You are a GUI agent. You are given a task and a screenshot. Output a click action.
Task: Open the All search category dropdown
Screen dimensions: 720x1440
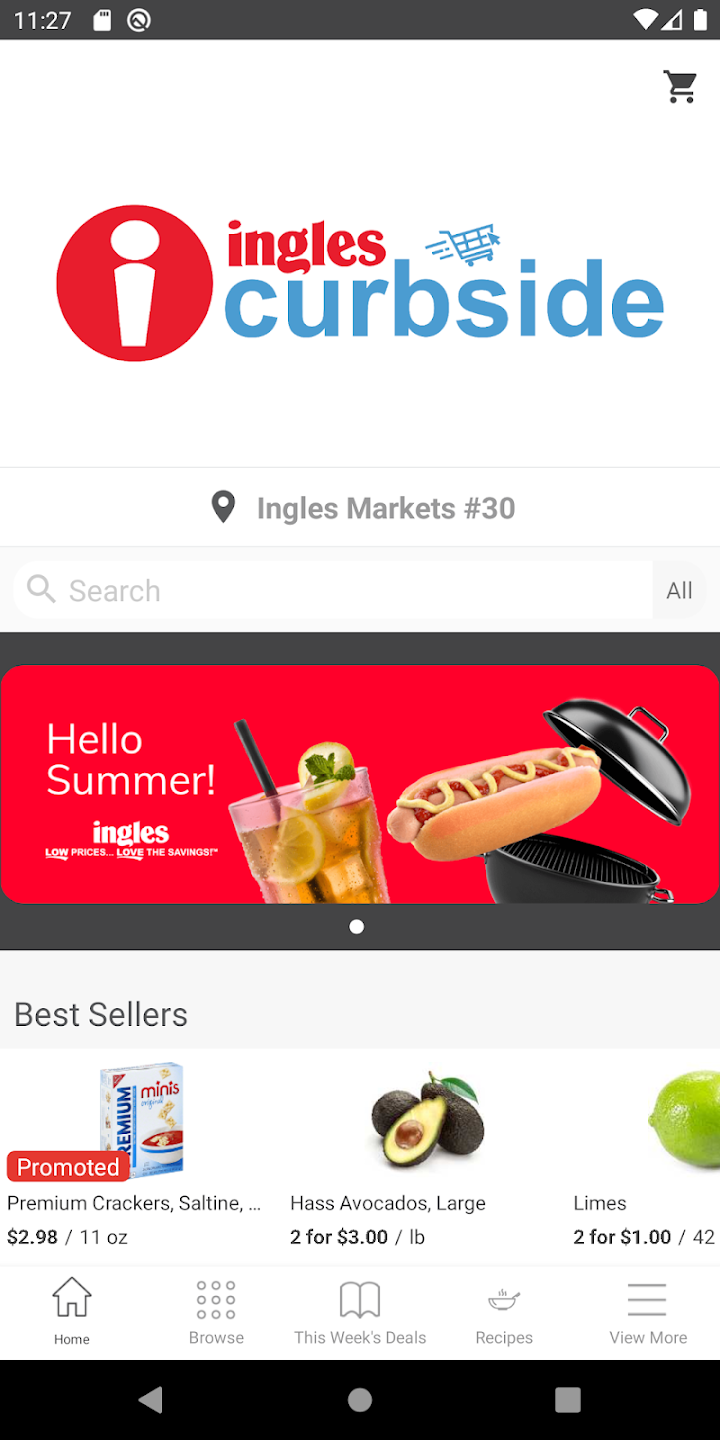(680, 590)
